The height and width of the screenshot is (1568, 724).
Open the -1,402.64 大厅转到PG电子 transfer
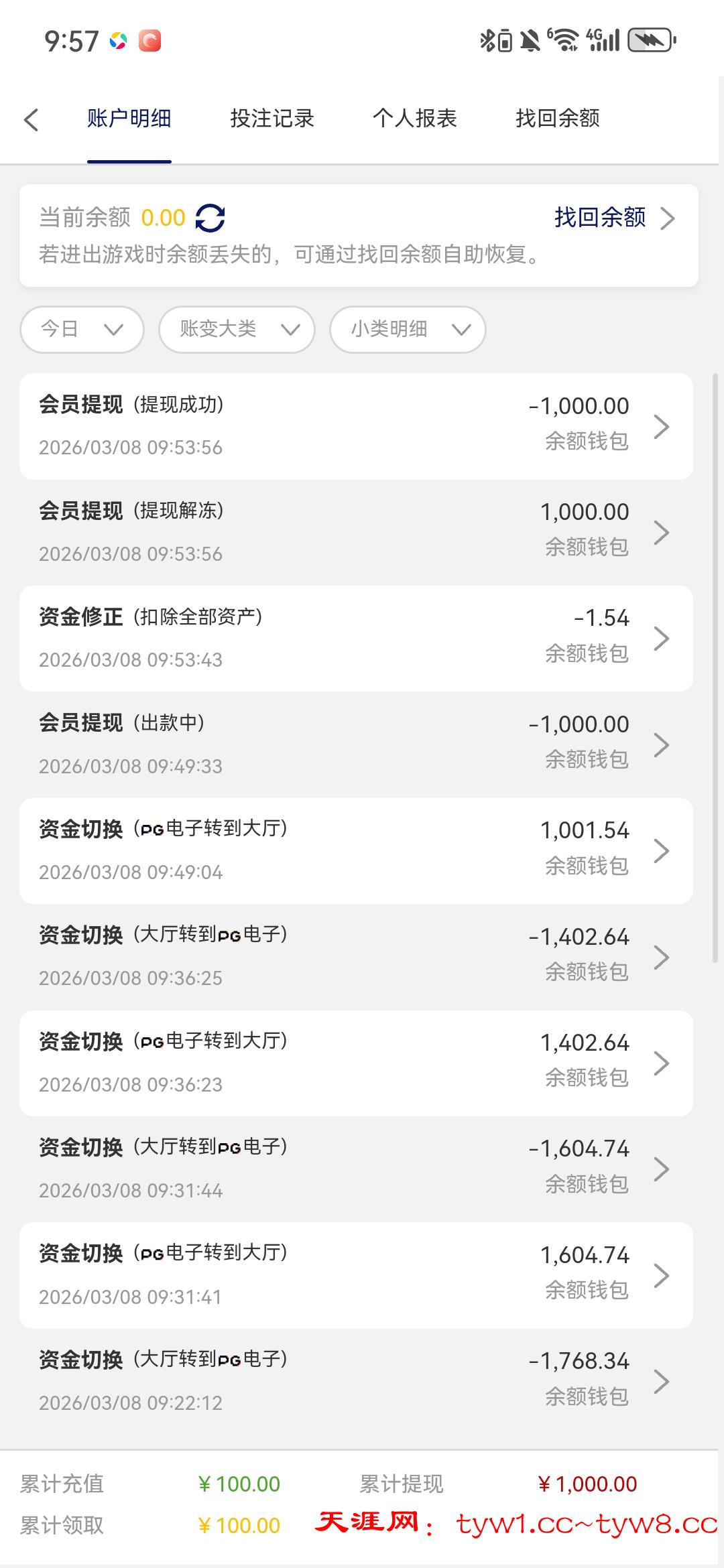[356, 957]
